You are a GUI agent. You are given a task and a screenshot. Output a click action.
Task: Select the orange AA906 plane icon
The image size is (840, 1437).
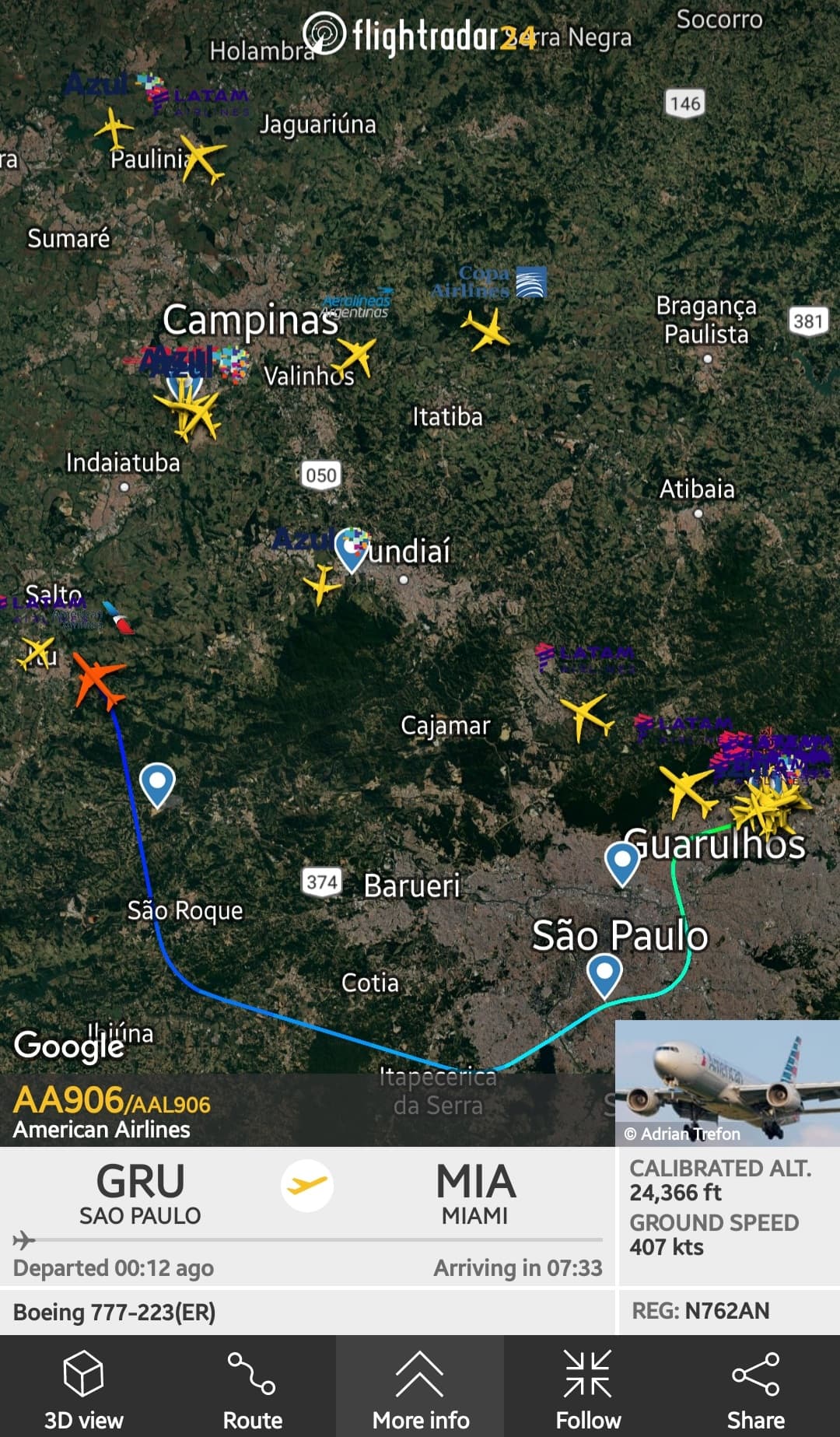pos(97,679)
